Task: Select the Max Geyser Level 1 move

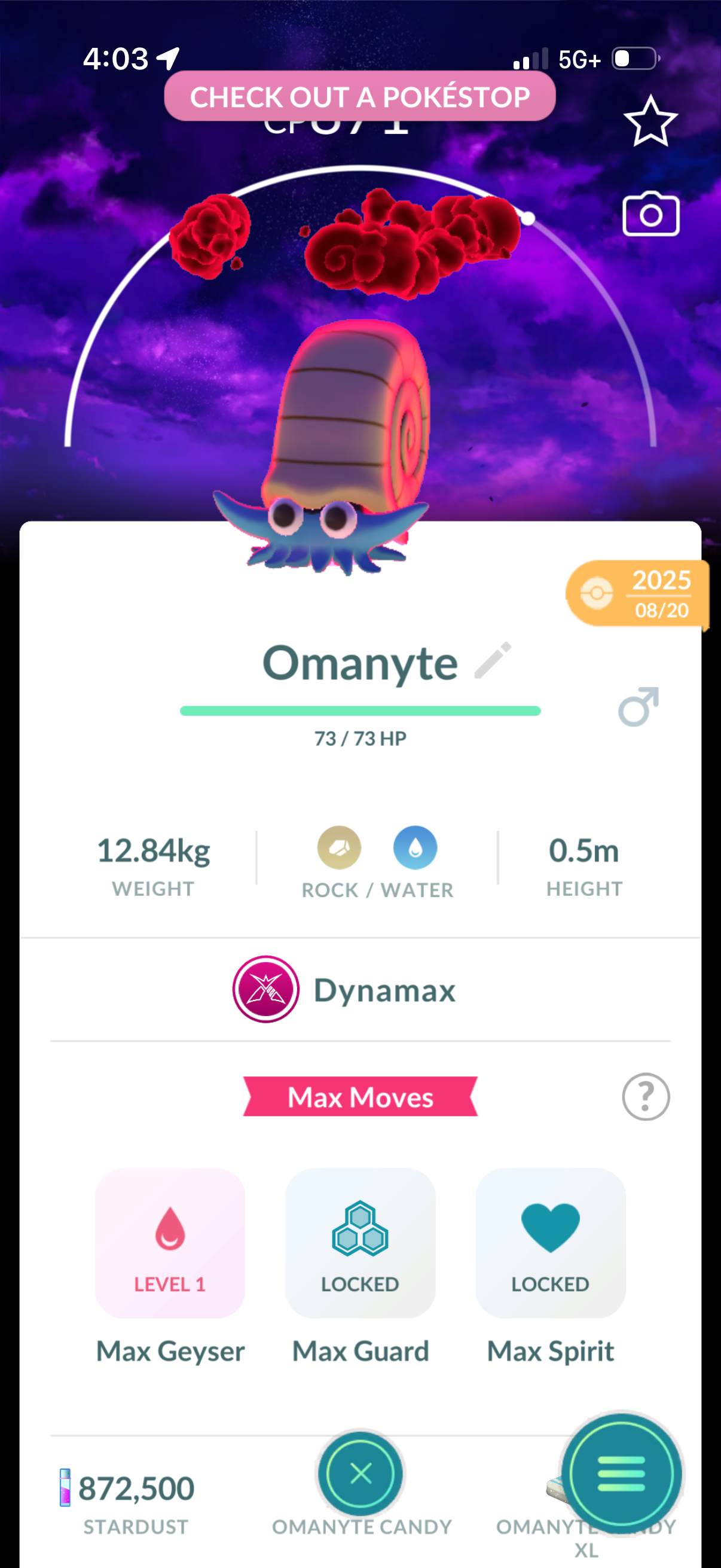Action: tap(170, 1243)
